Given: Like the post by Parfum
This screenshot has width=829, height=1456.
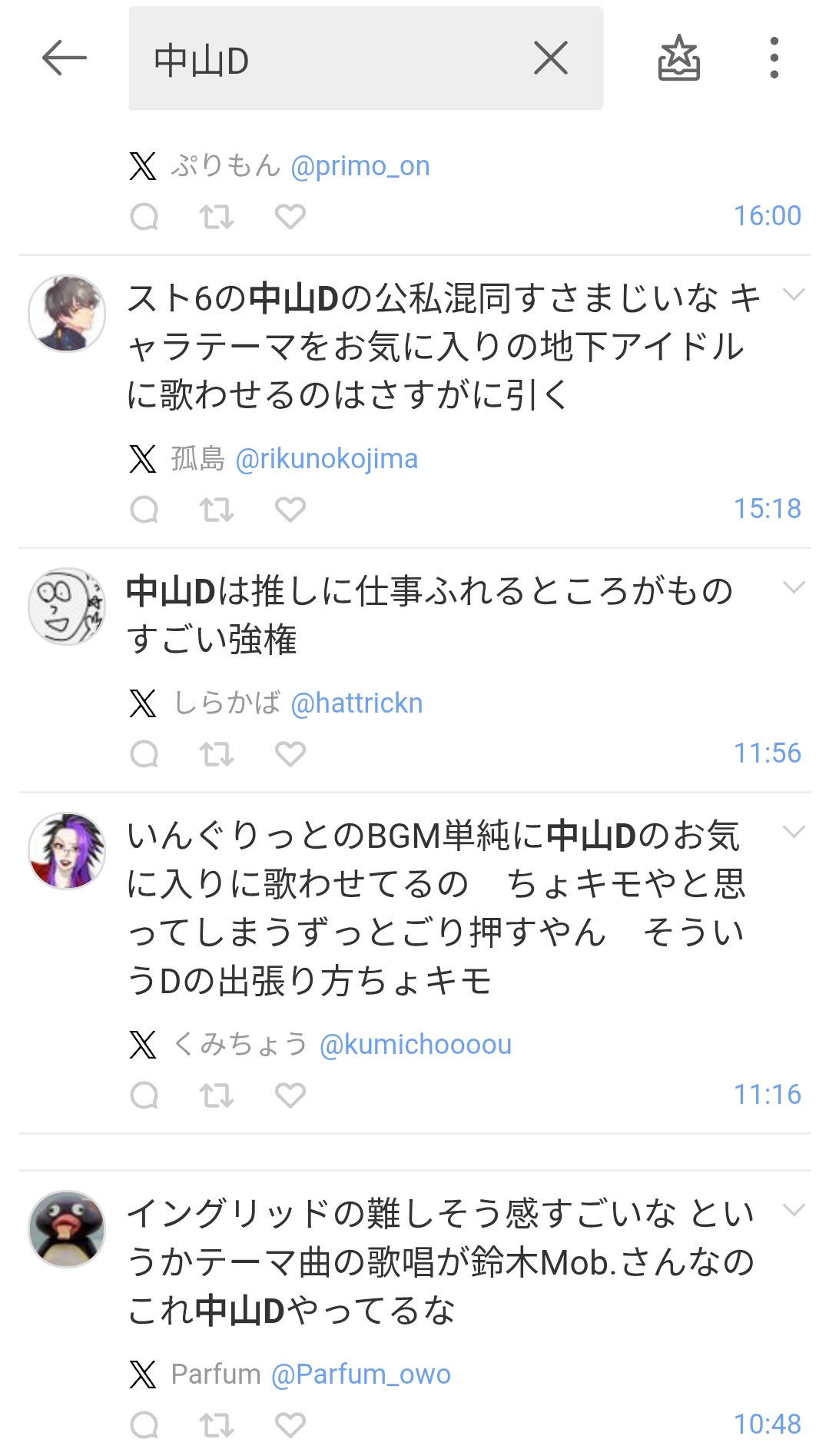Looking at the screenshot, I should [290, 1424].
